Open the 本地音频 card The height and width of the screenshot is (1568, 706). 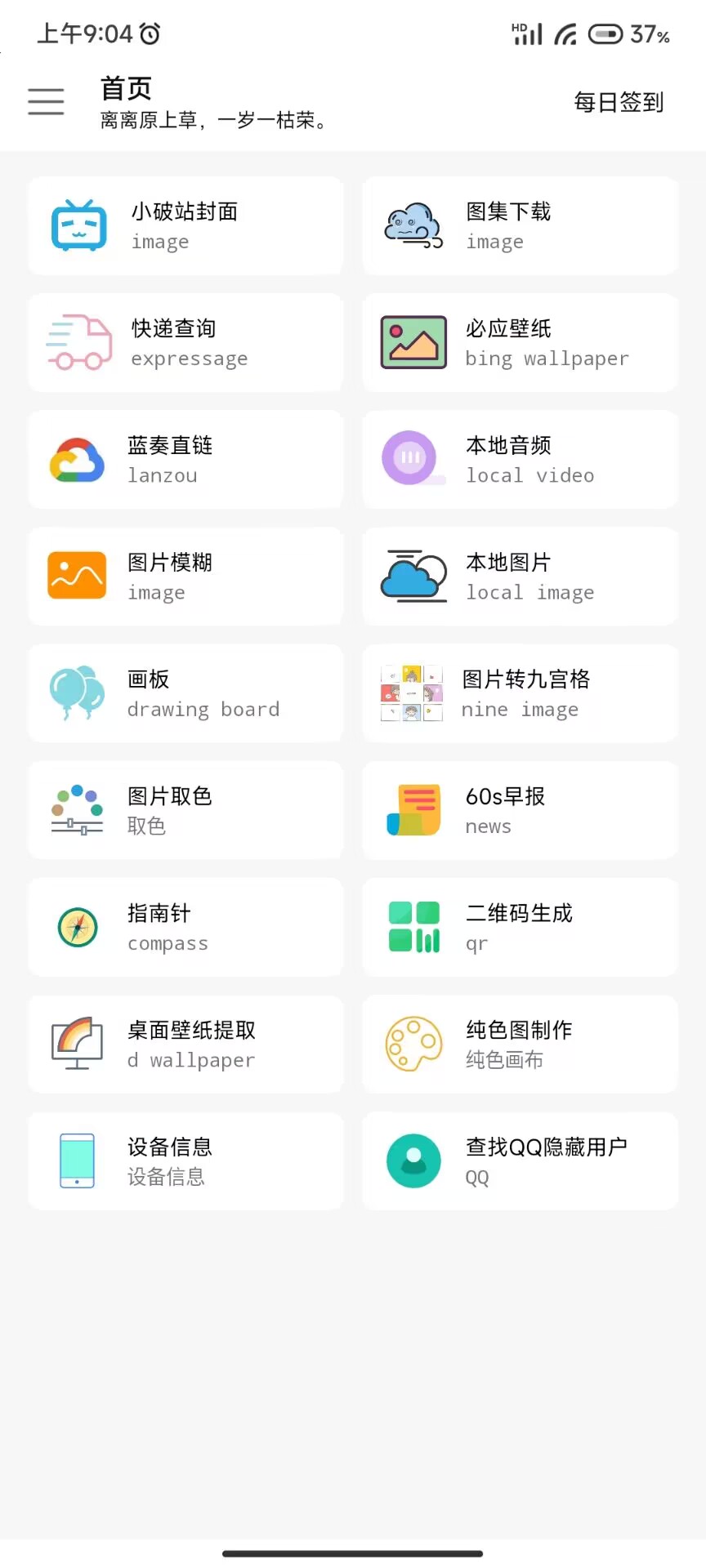(x=520, y=460)
